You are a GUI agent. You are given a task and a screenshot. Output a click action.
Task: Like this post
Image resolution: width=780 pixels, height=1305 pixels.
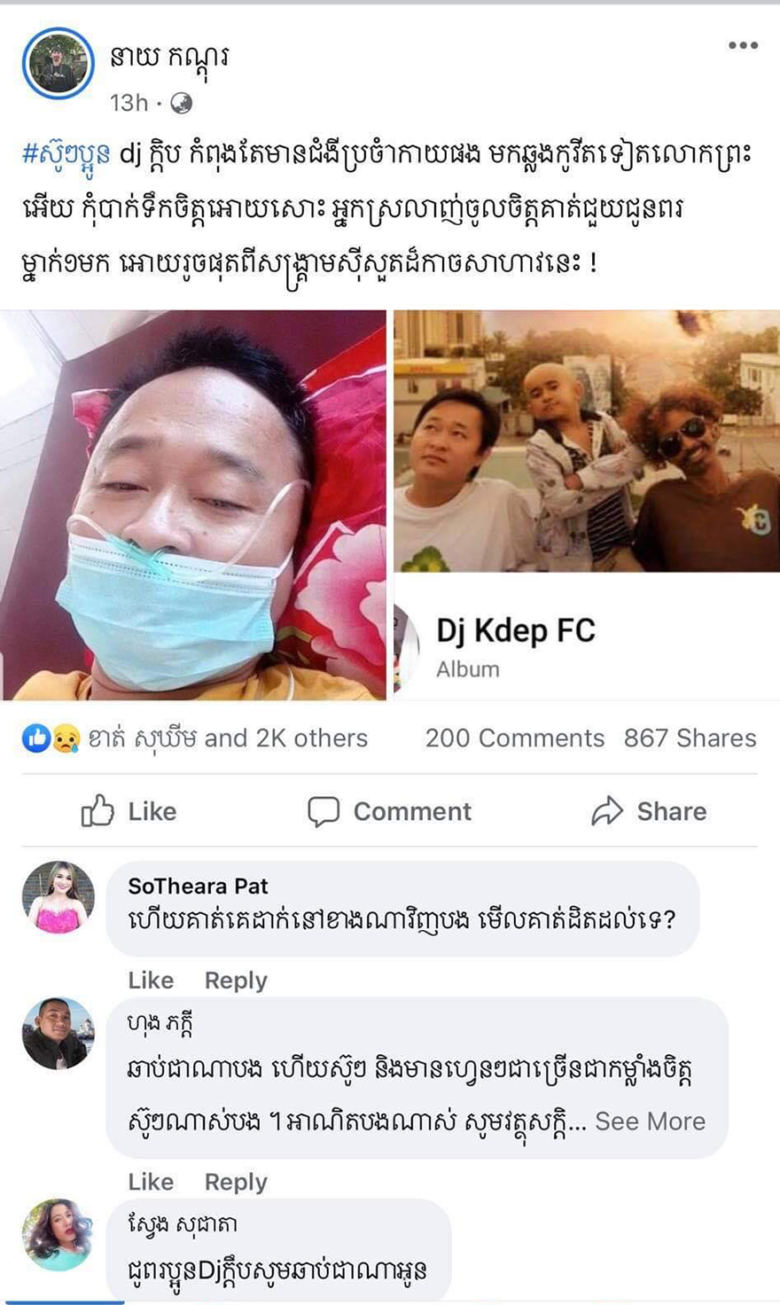coord(128,811)
